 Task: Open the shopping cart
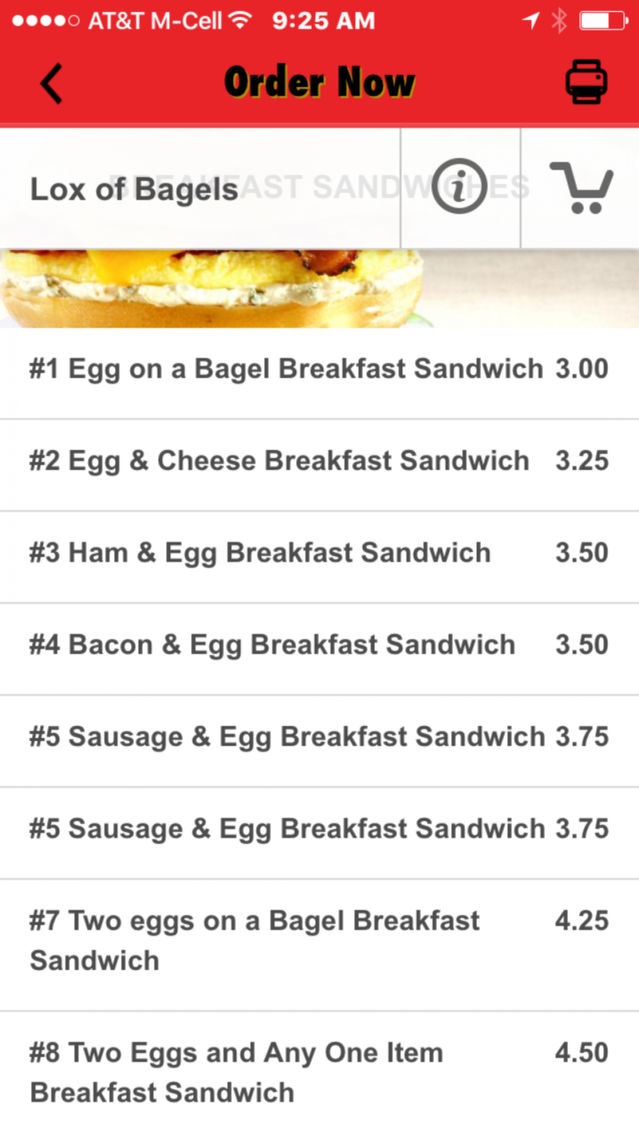pyautogui.click(x=581, y=188)
